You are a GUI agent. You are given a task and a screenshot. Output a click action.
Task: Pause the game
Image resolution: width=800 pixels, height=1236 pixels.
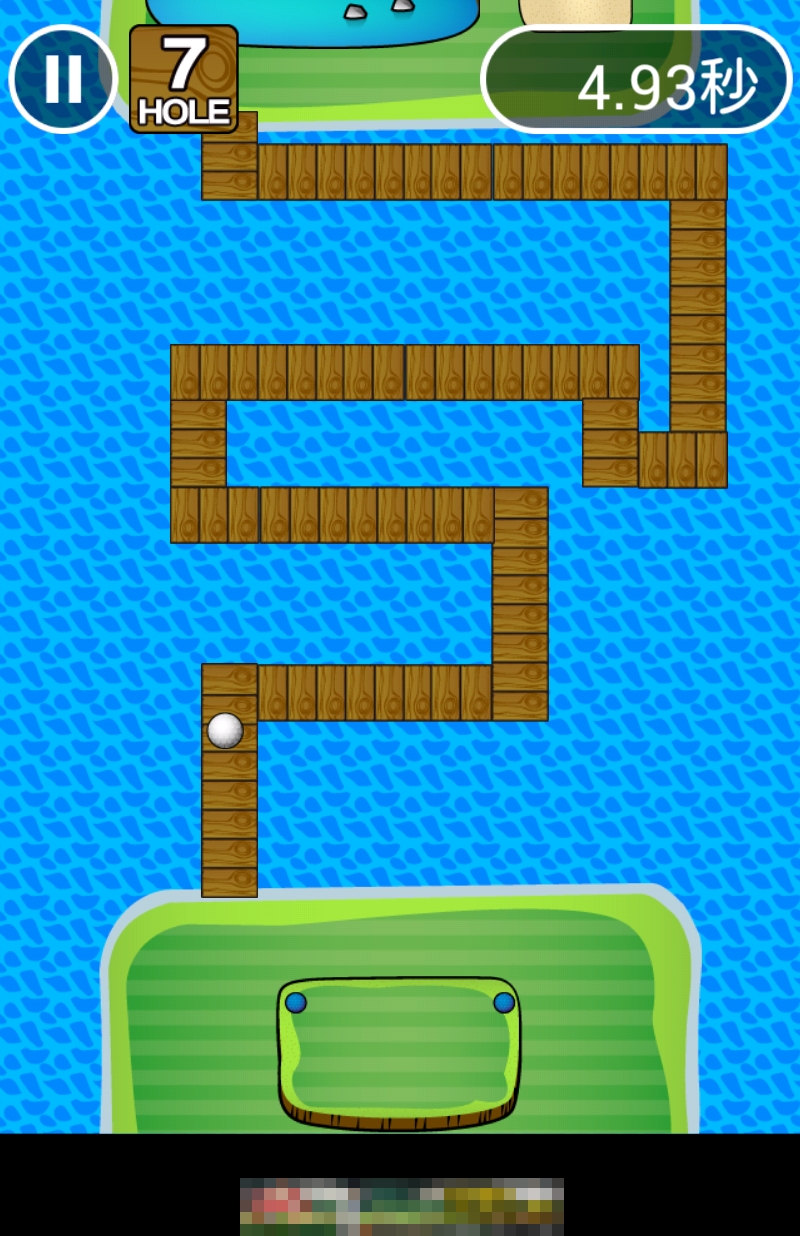pos(63,79)
